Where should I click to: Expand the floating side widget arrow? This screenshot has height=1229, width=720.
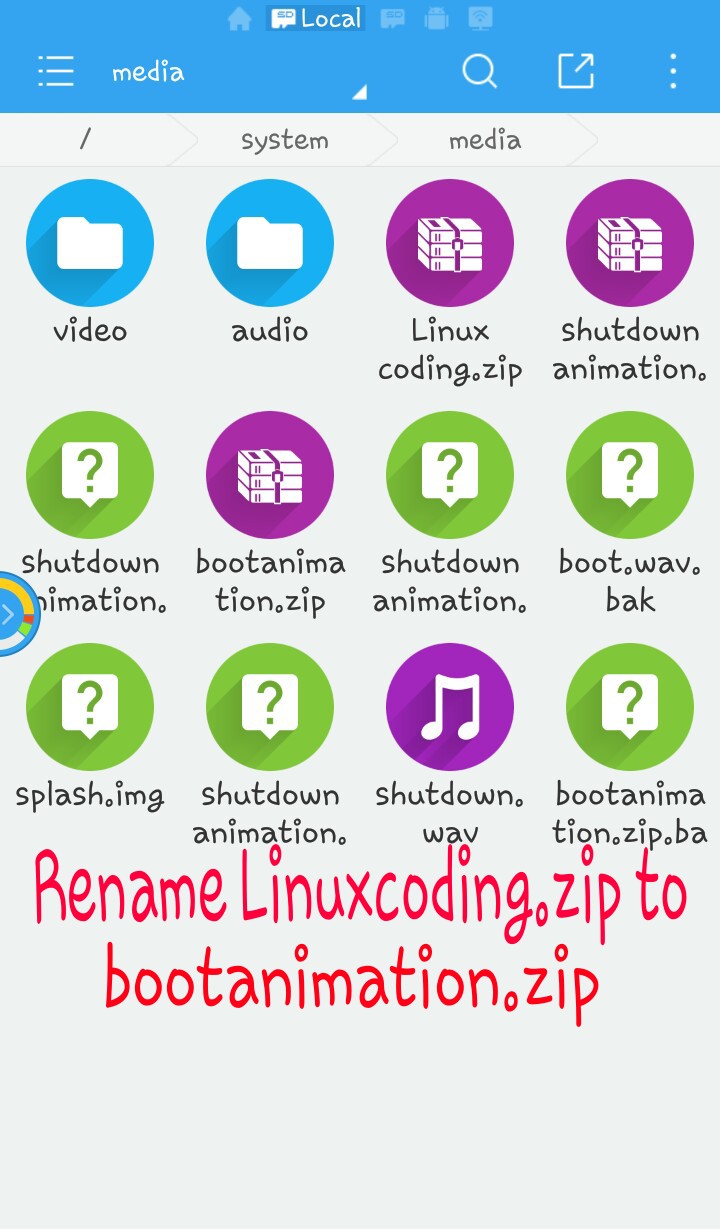click(10, 614)
